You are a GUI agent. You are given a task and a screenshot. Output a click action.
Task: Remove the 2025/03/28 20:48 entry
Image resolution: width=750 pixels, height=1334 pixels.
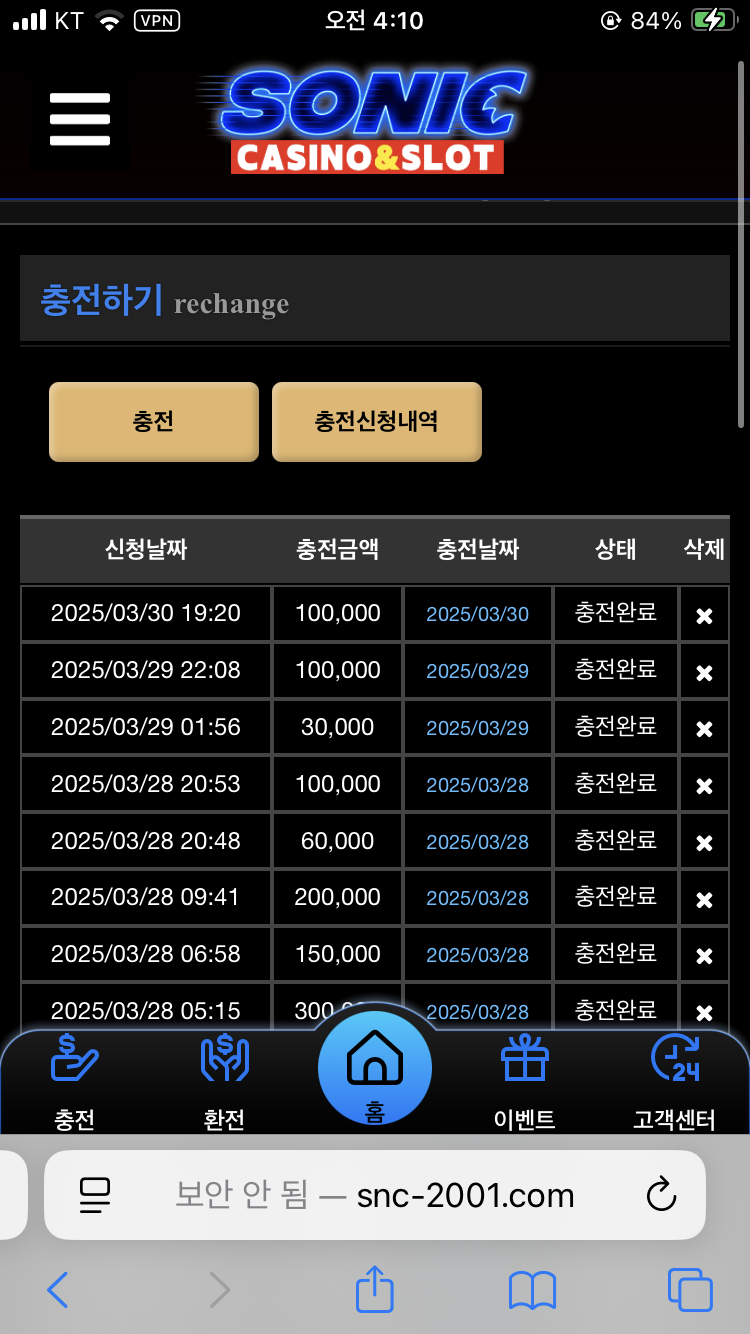704,843
